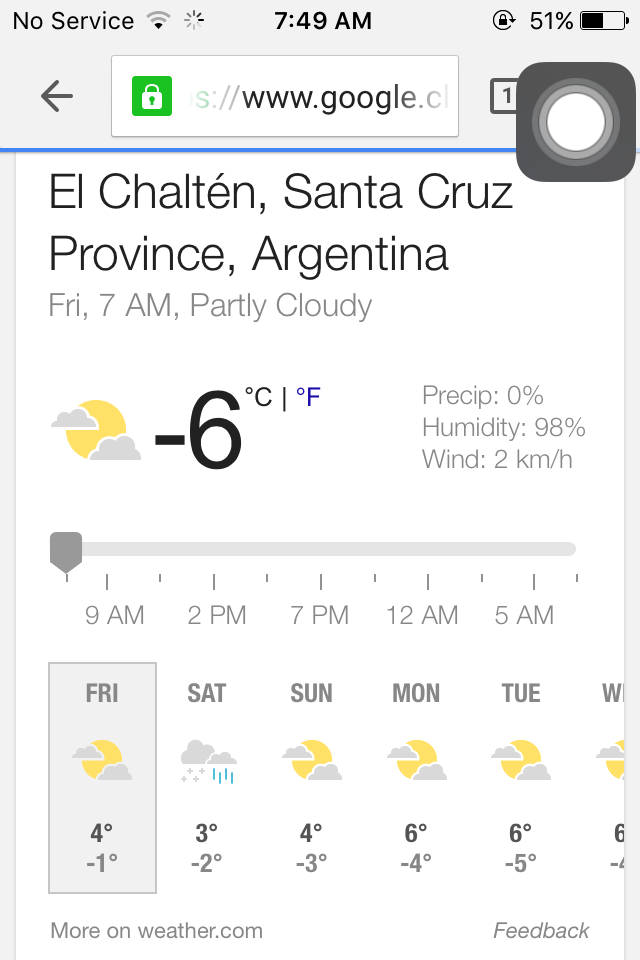The width and height of the screenshot is (640, 960).
Task: Tap the AssistiveTouch floating button
Action: tap(576, 122)
